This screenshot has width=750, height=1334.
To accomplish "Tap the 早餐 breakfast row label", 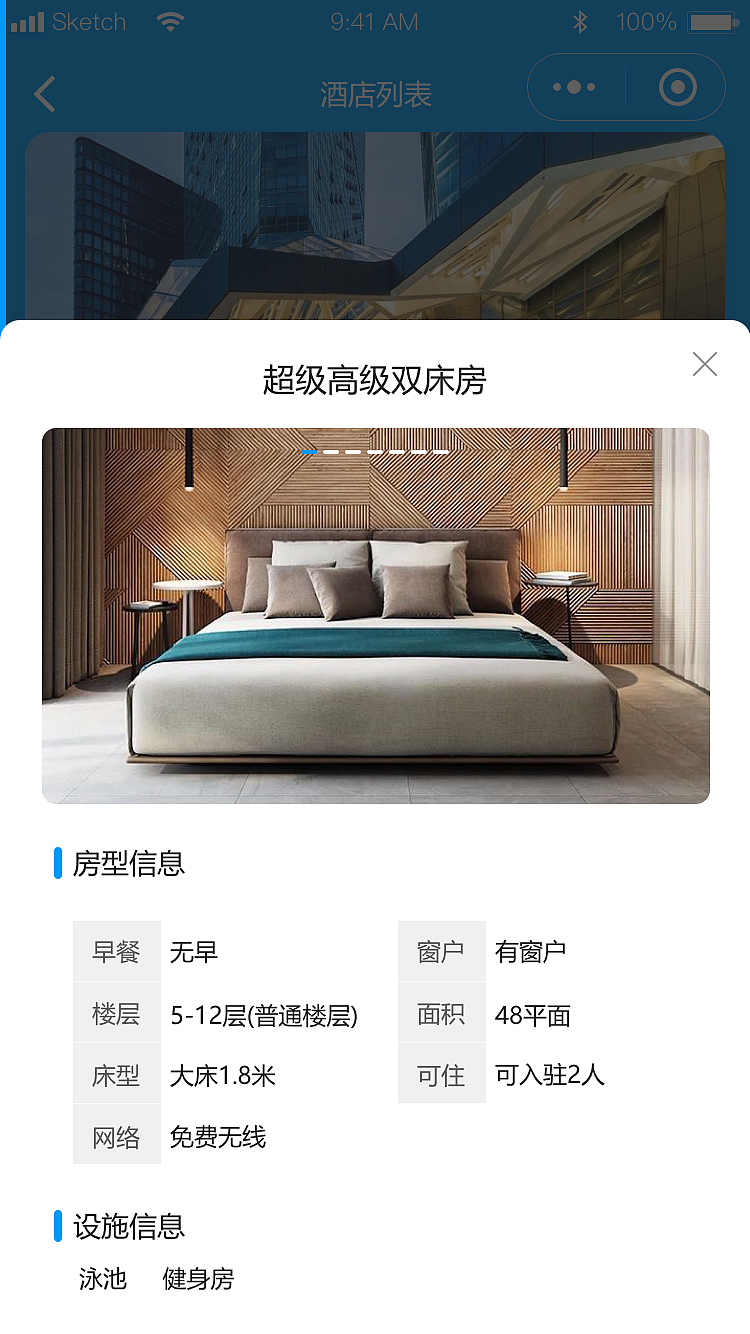I will pyautogui.click(x=116, y=952).
